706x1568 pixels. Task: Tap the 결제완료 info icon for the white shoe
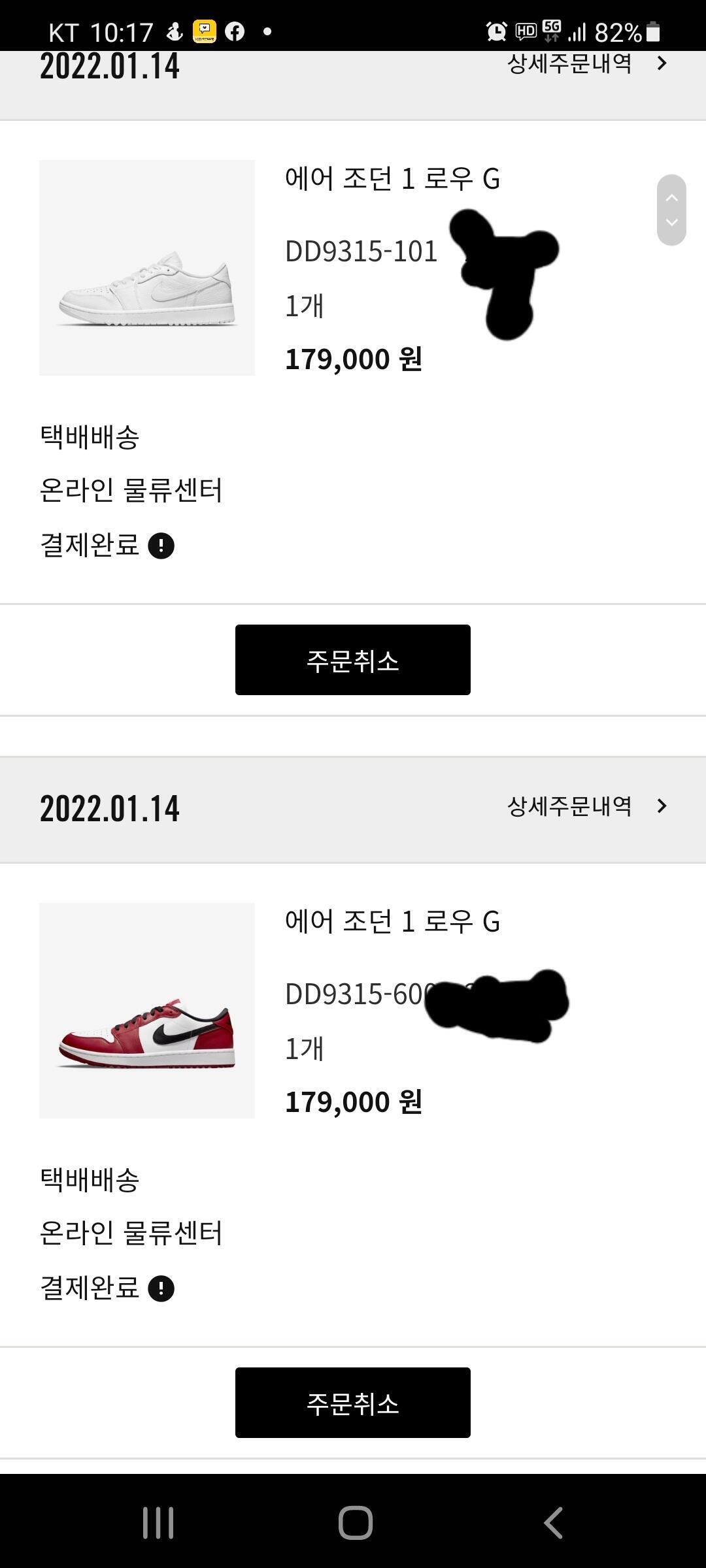point(161,546)
